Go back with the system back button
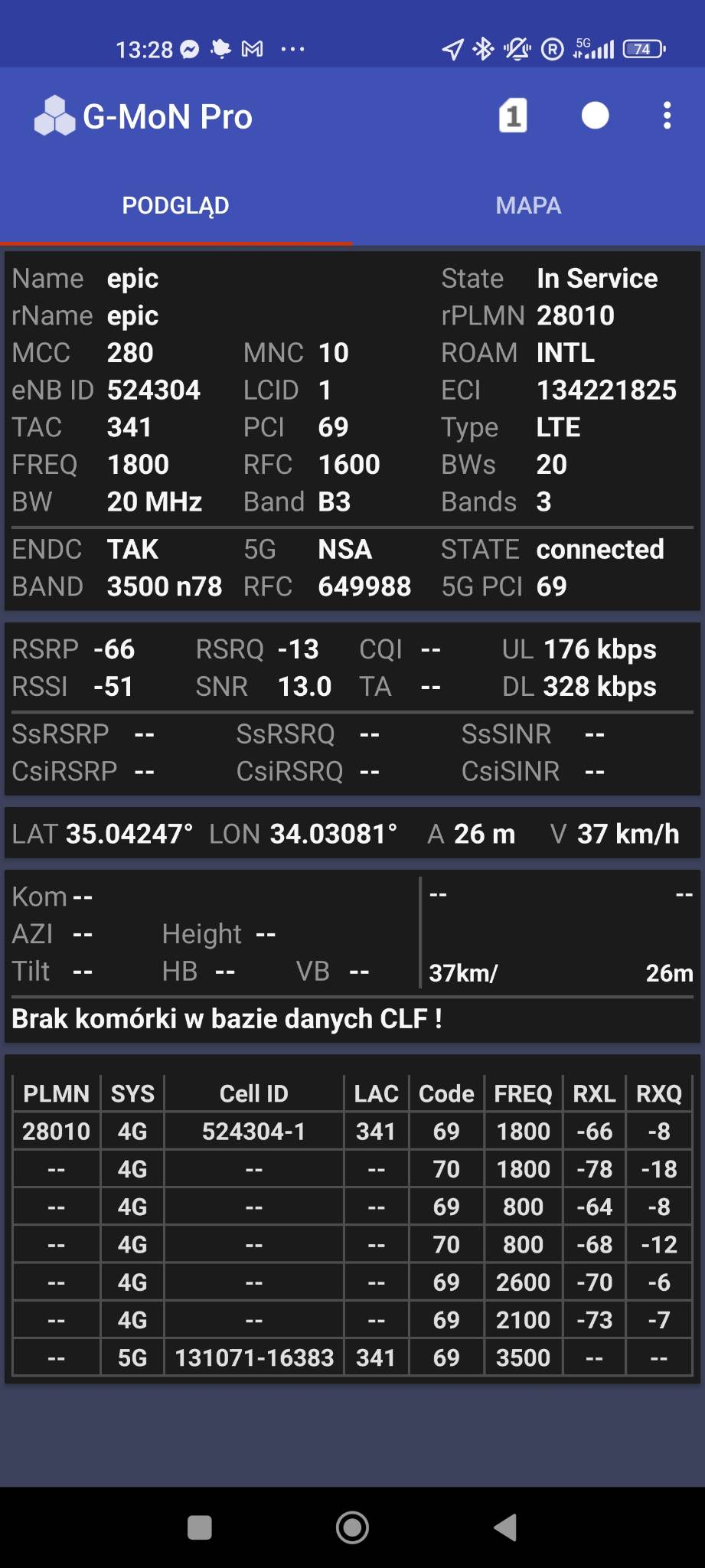This screenshot has width=705, height=1568. pos(505,1527)
